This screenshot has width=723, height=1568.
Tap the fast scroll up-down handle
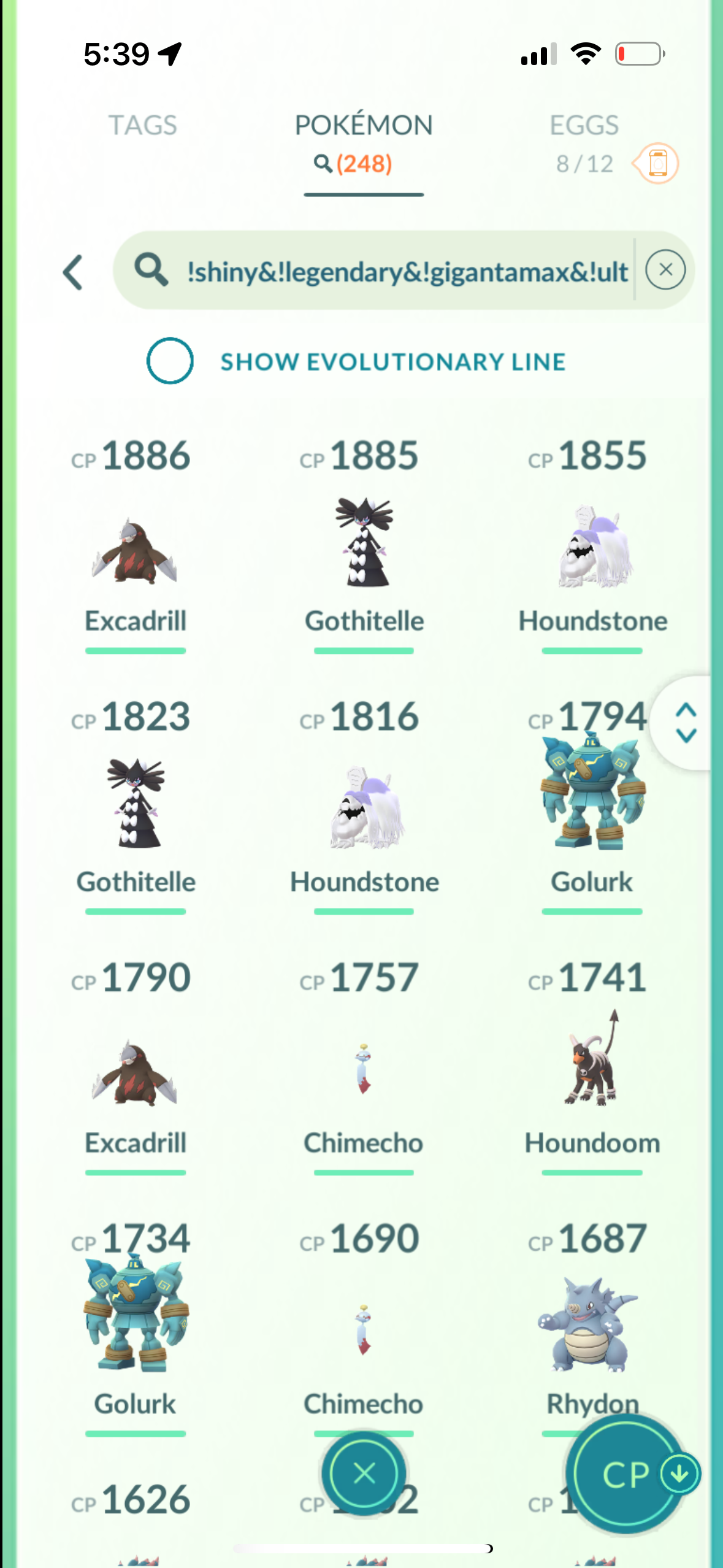685,723
